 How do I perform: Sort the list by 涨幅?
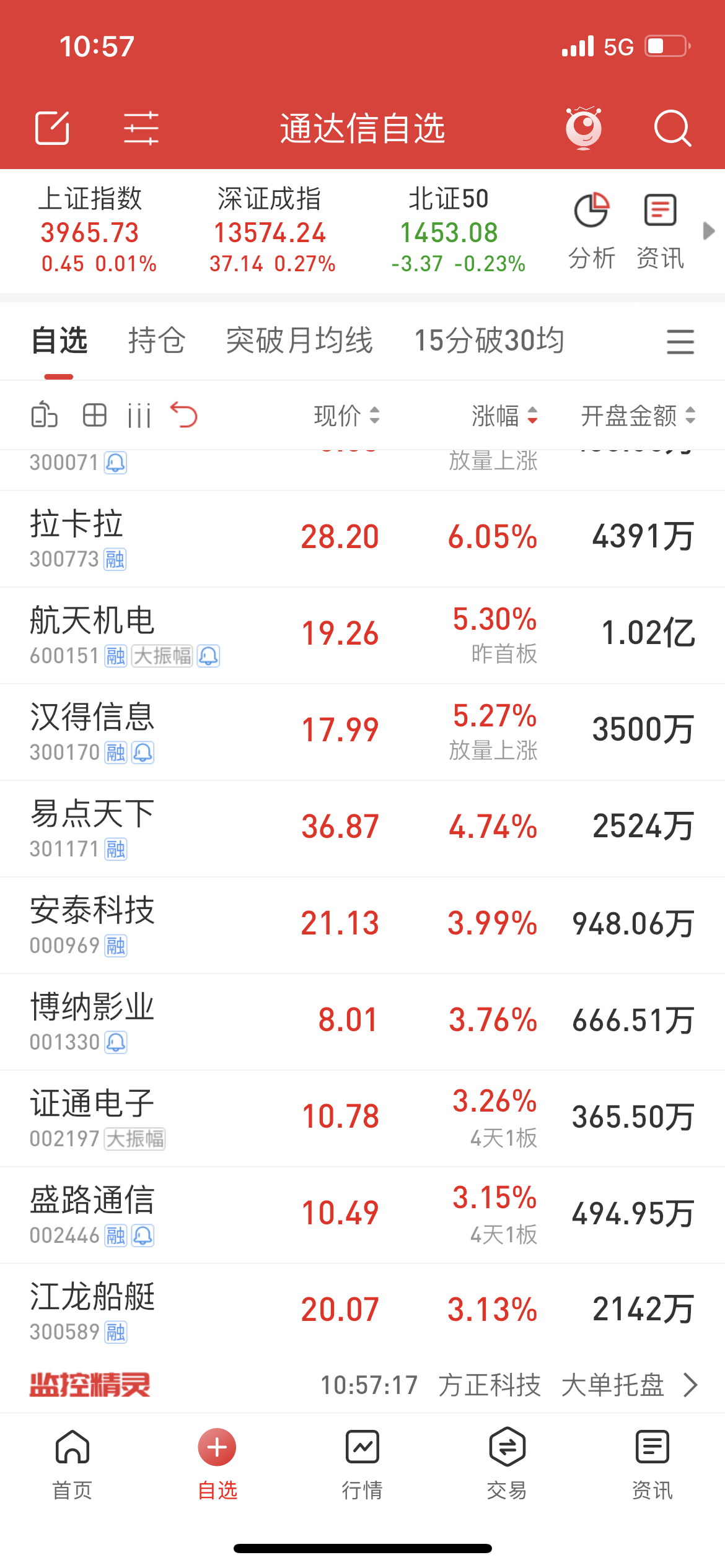(x=504, y=416)
